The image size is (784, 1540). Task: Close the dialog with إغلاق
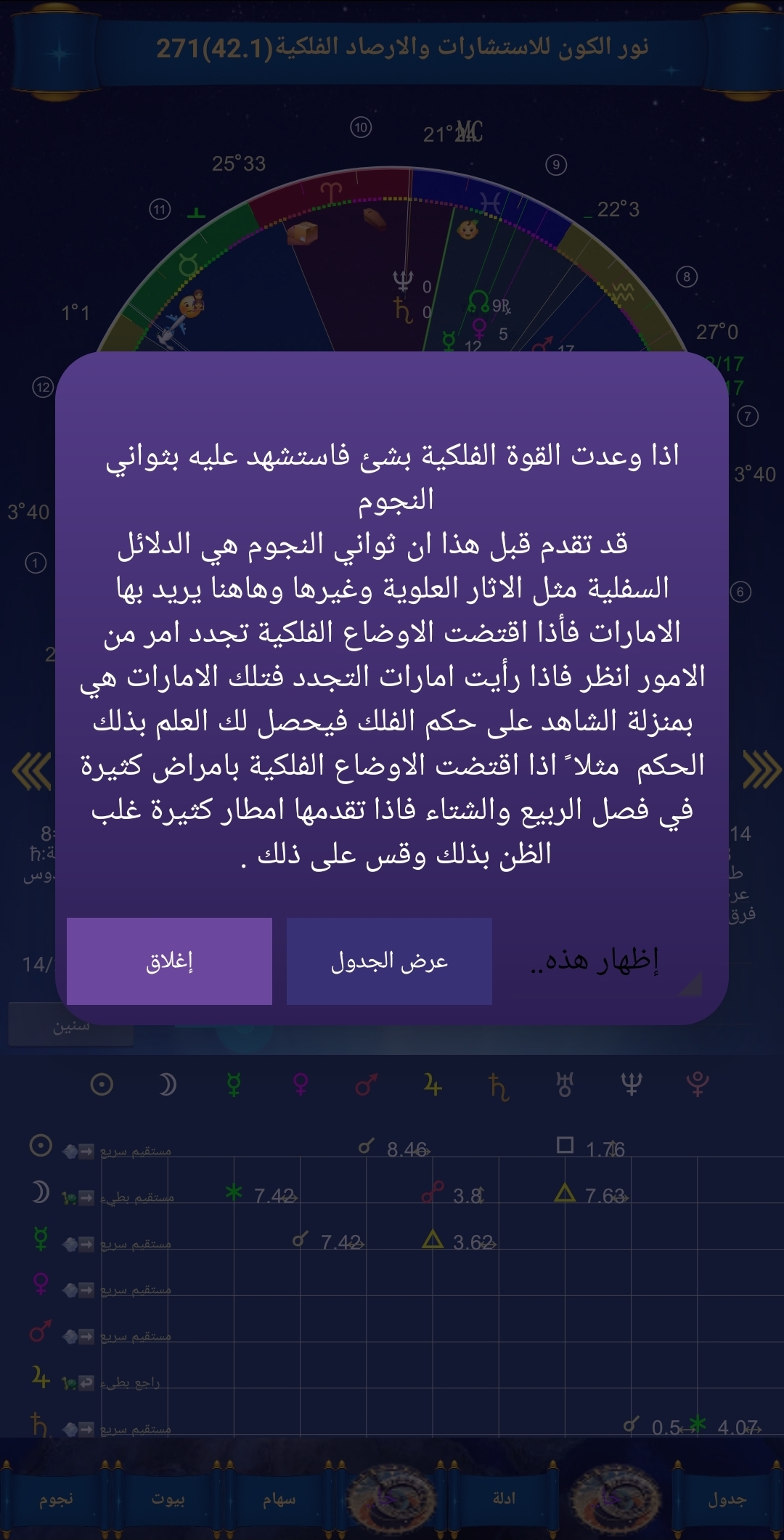169,961
